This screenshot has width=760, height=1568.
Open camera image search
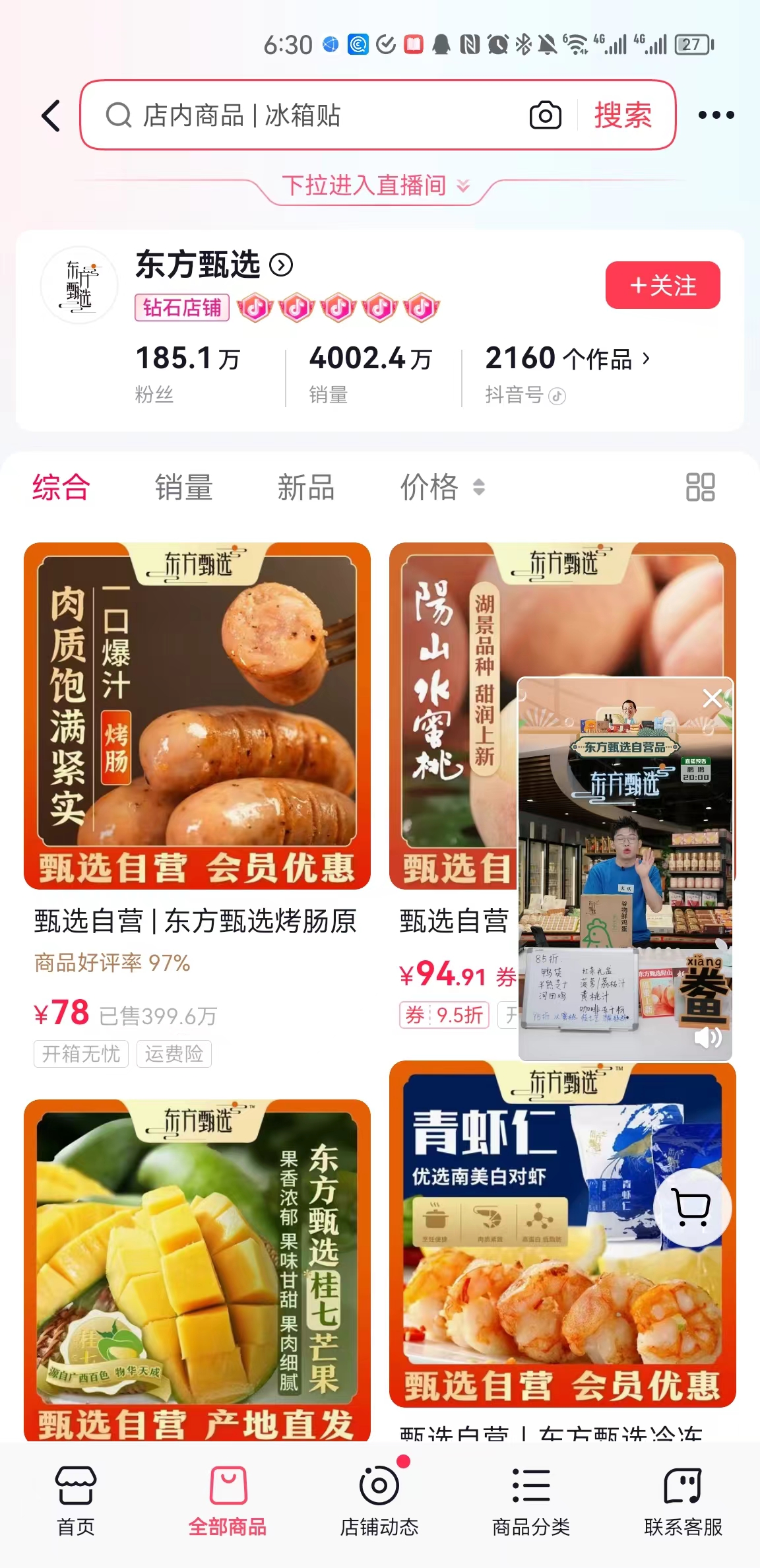pyautogui.click(x=546, y=115)
